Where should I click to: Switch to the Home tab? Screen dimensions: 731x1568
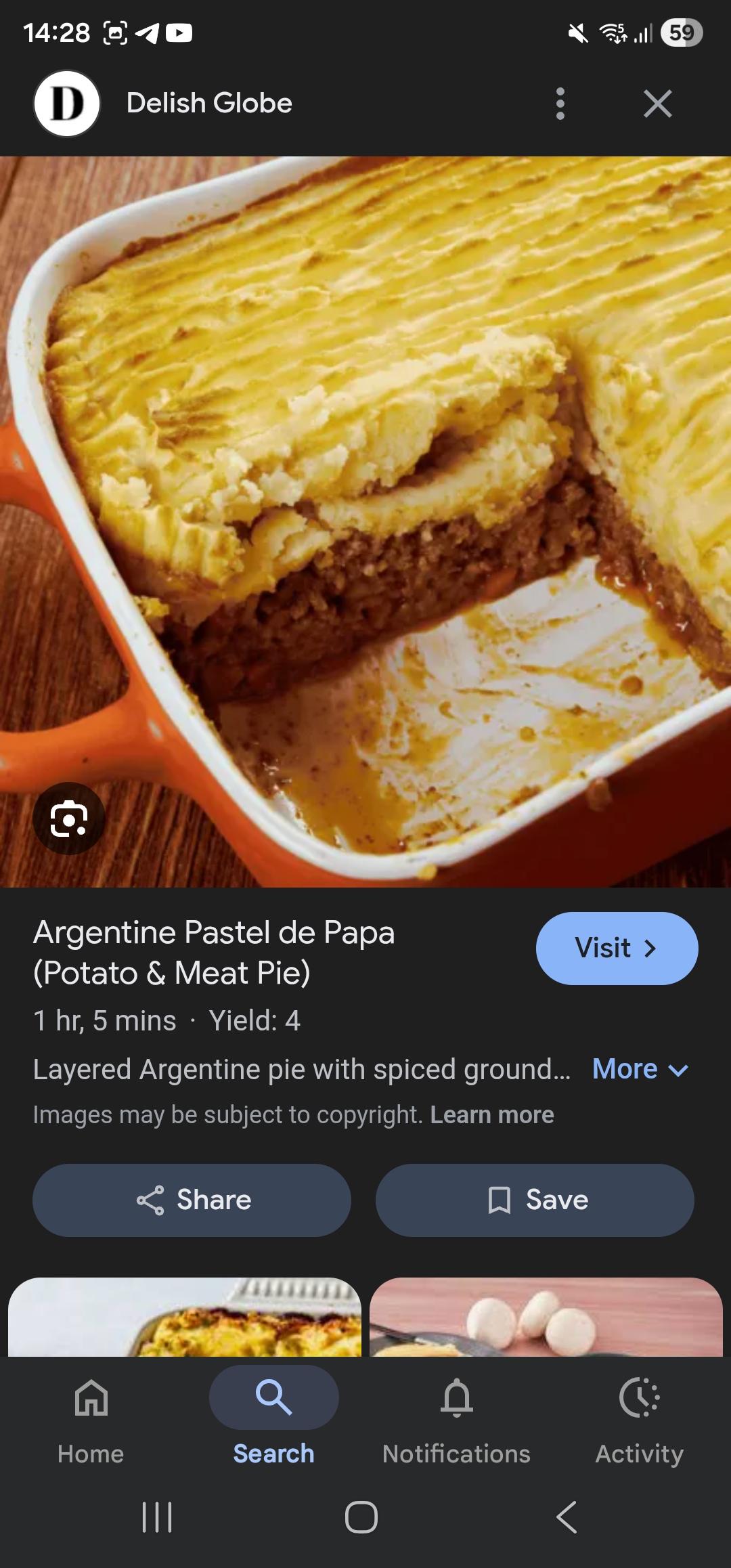(x=91, y=1415)
